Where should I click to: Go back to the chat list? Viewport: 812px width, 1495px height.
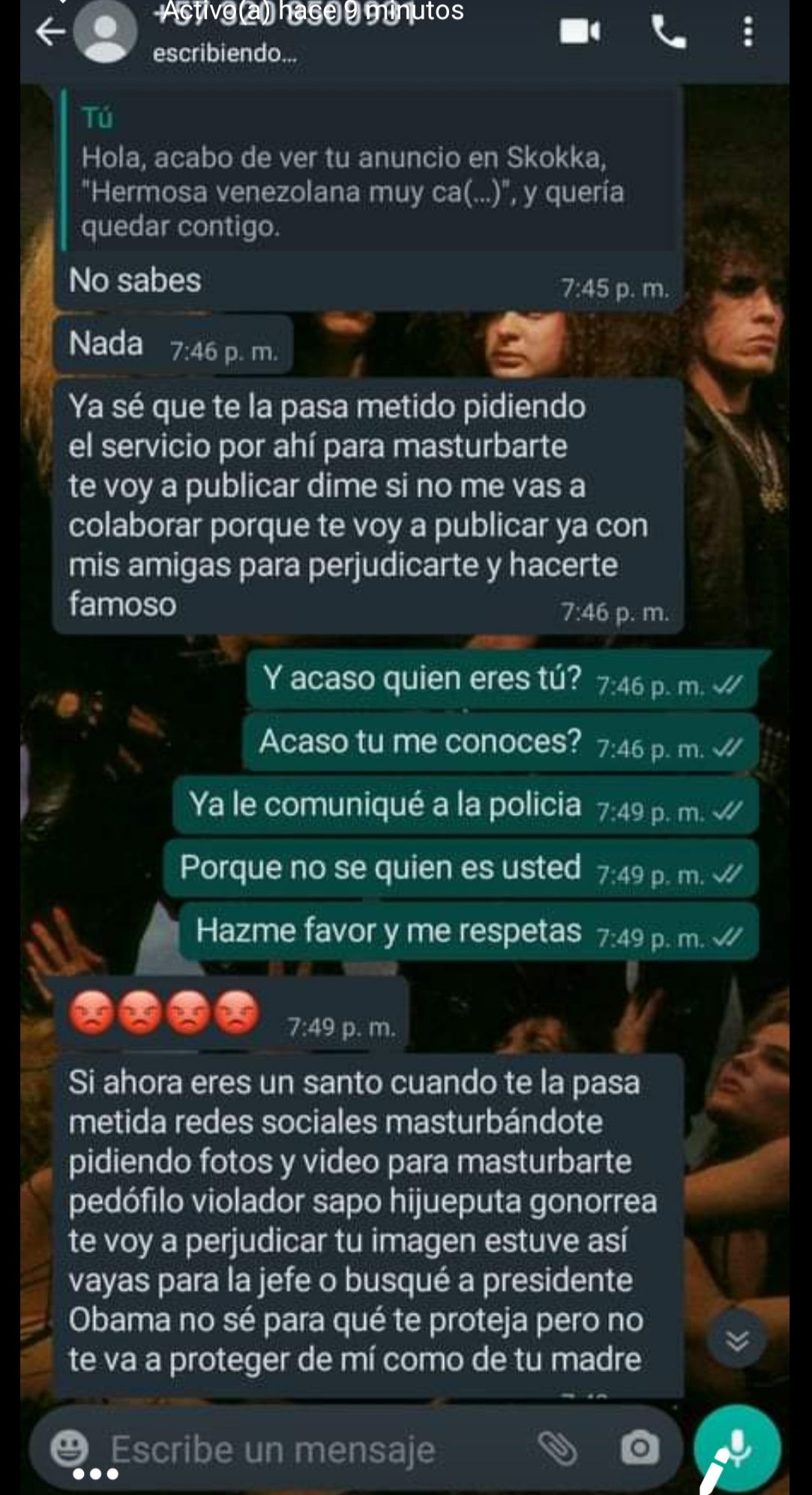[49, 32]
